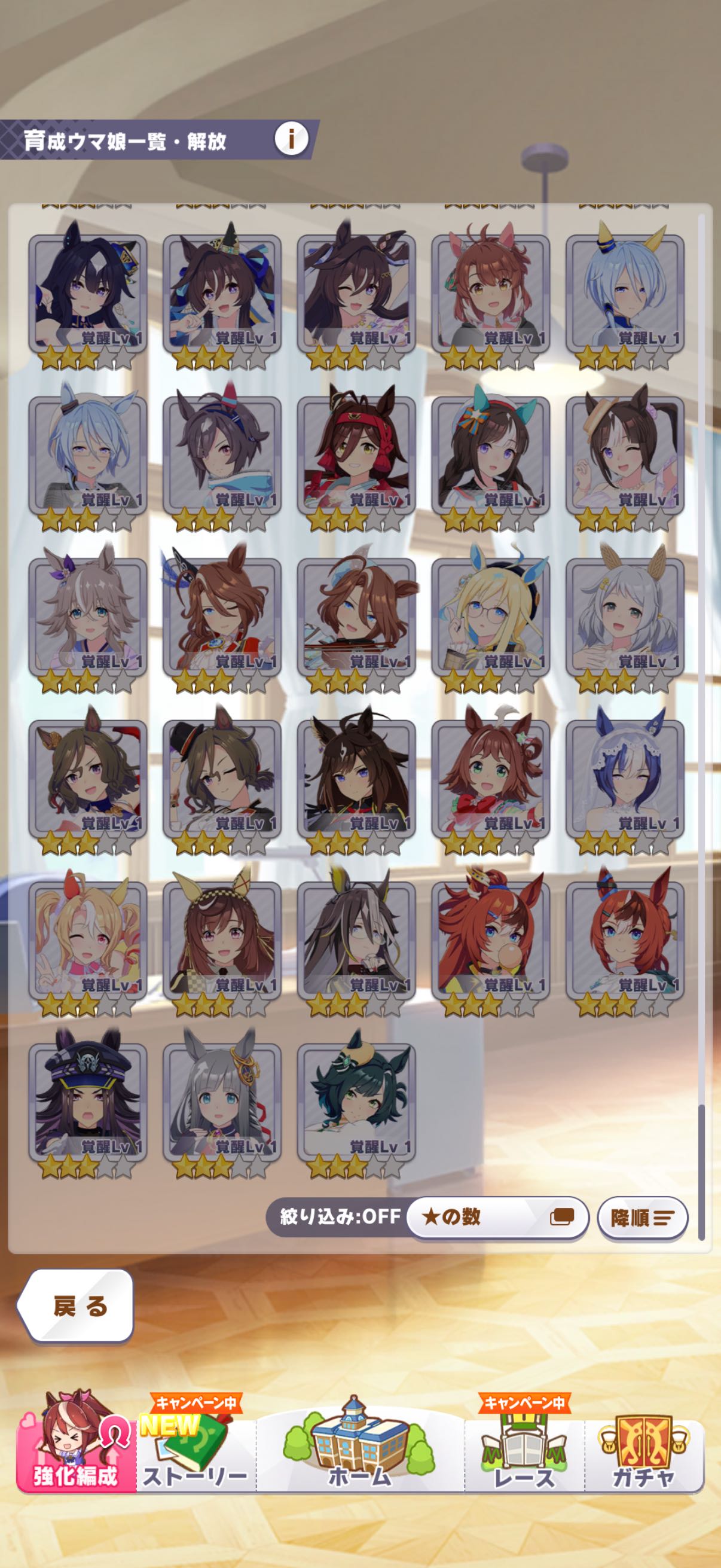Open the character wearing a black top hat
Viewport: 721px width, 1568px height.
point(222,775)
